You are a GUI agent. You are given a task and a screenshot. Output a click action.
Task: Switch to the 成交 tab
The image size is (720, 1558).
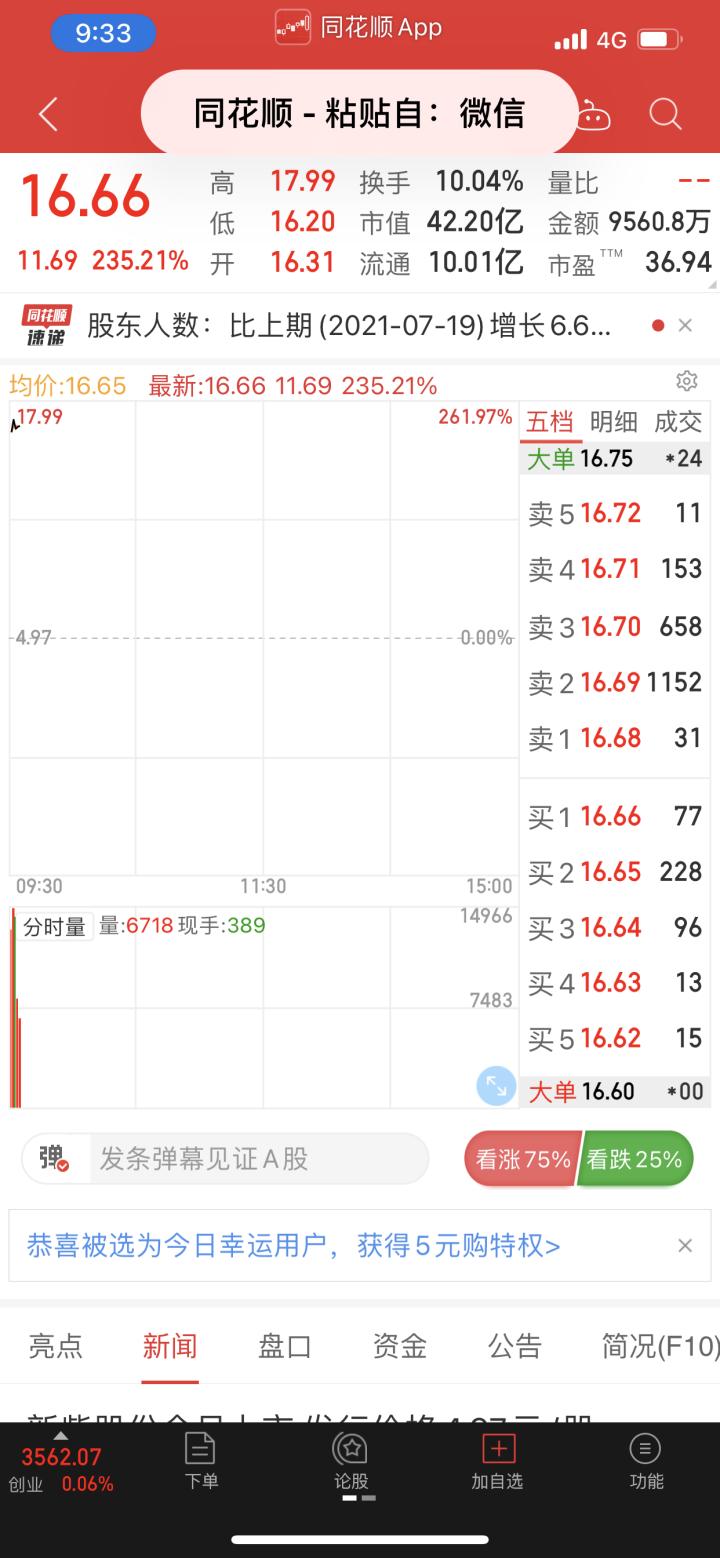click(678, 422)
